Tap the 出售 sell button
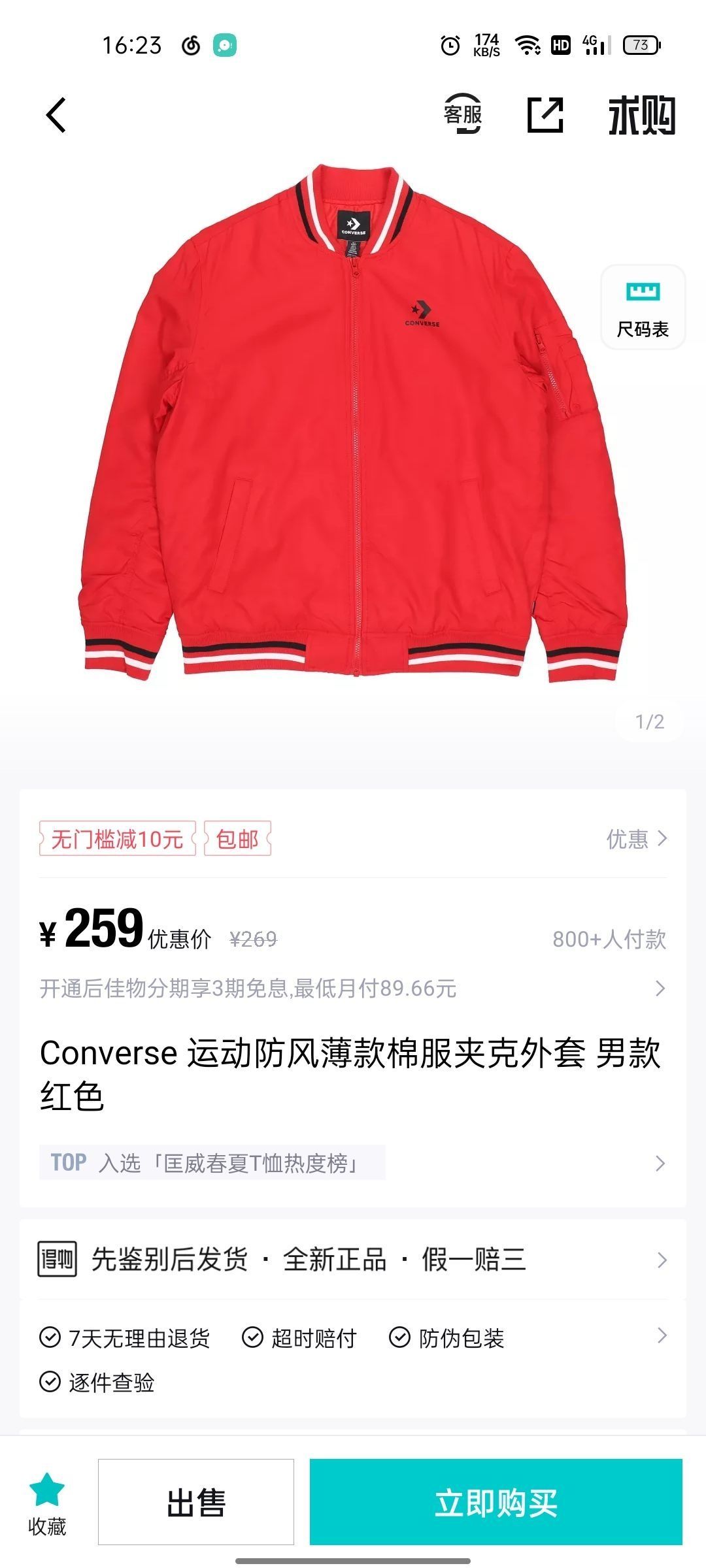The height and width of the screenshot is (1568, 706). pos(196,1502)
